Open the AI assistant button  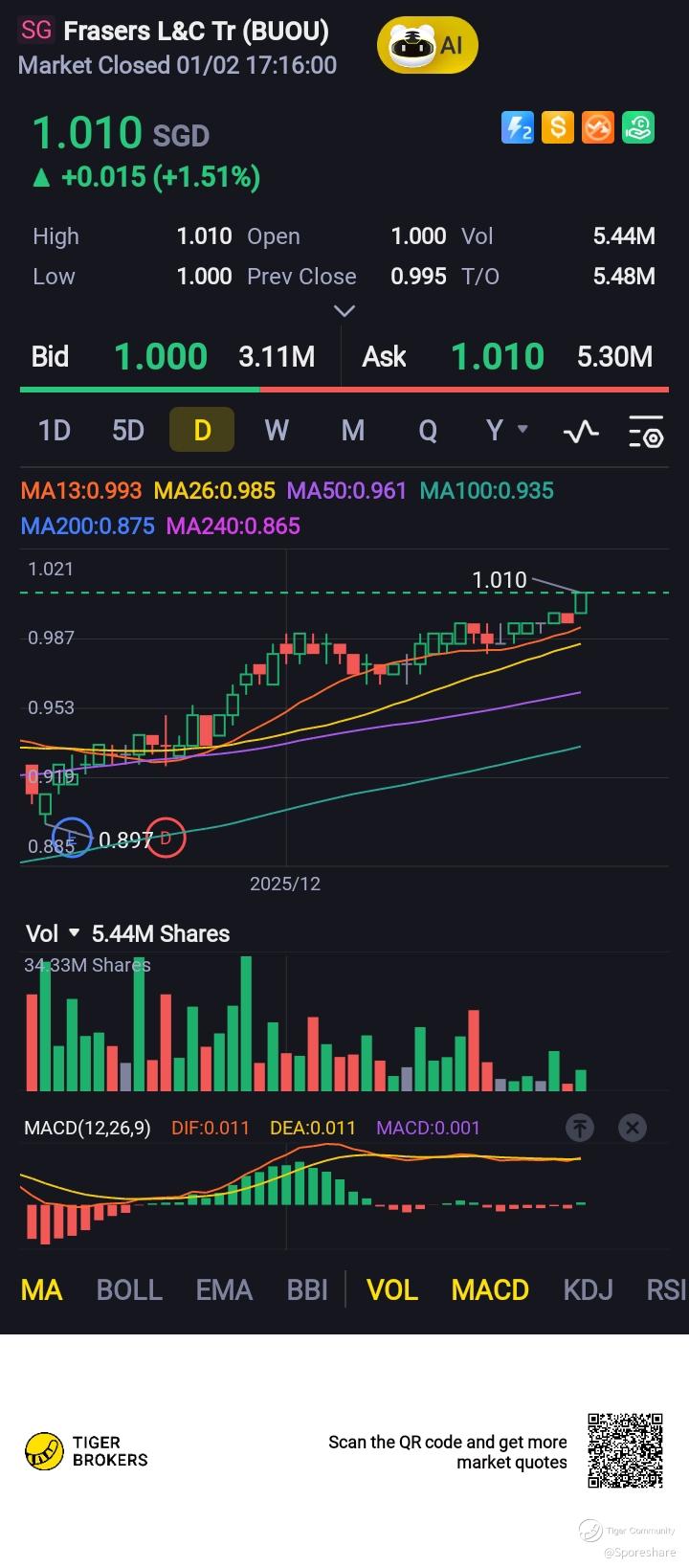(427, 44)
